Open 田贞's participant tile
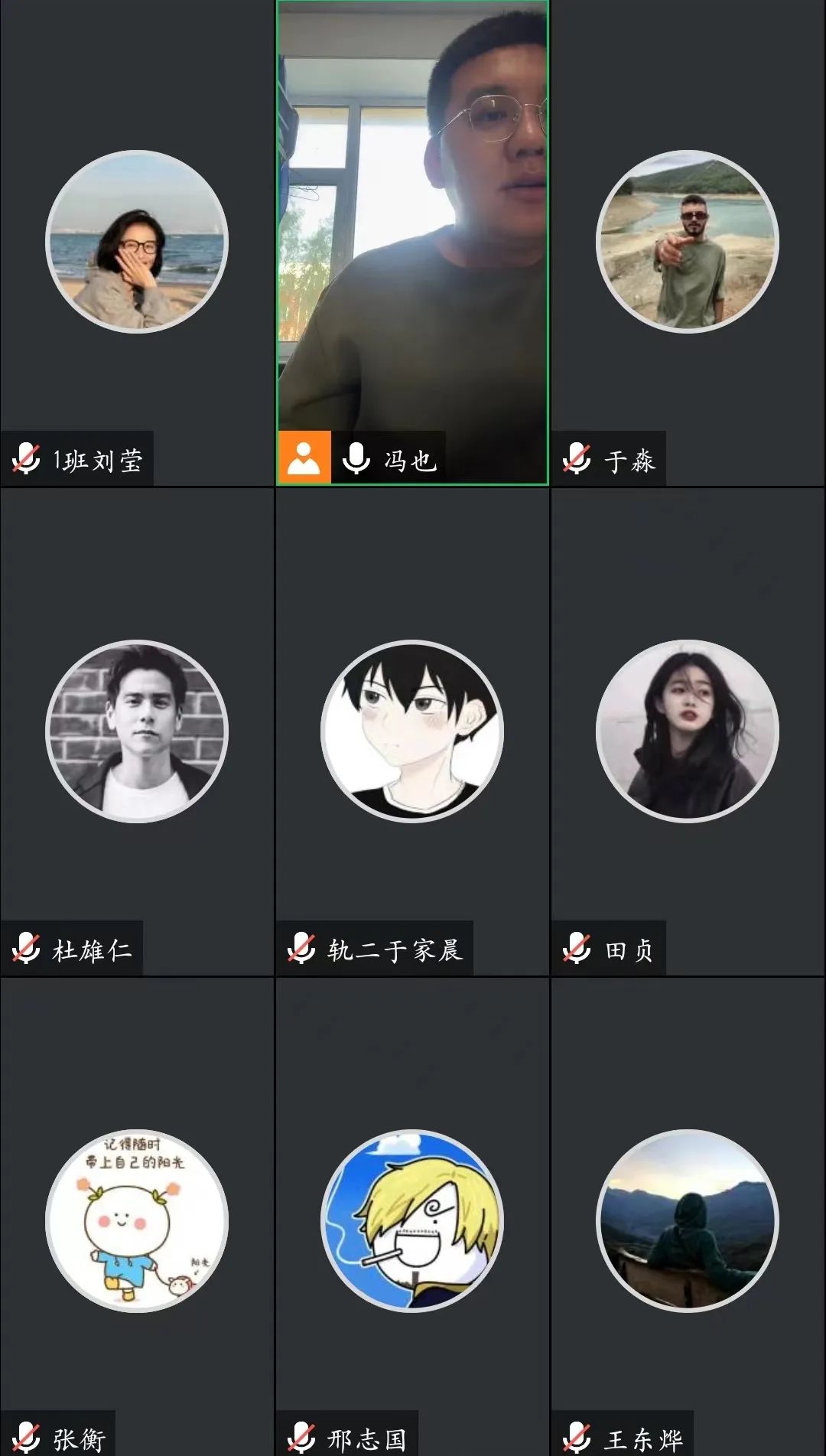The height and width of the screenshot is (1456, 826). coord(688,731)
